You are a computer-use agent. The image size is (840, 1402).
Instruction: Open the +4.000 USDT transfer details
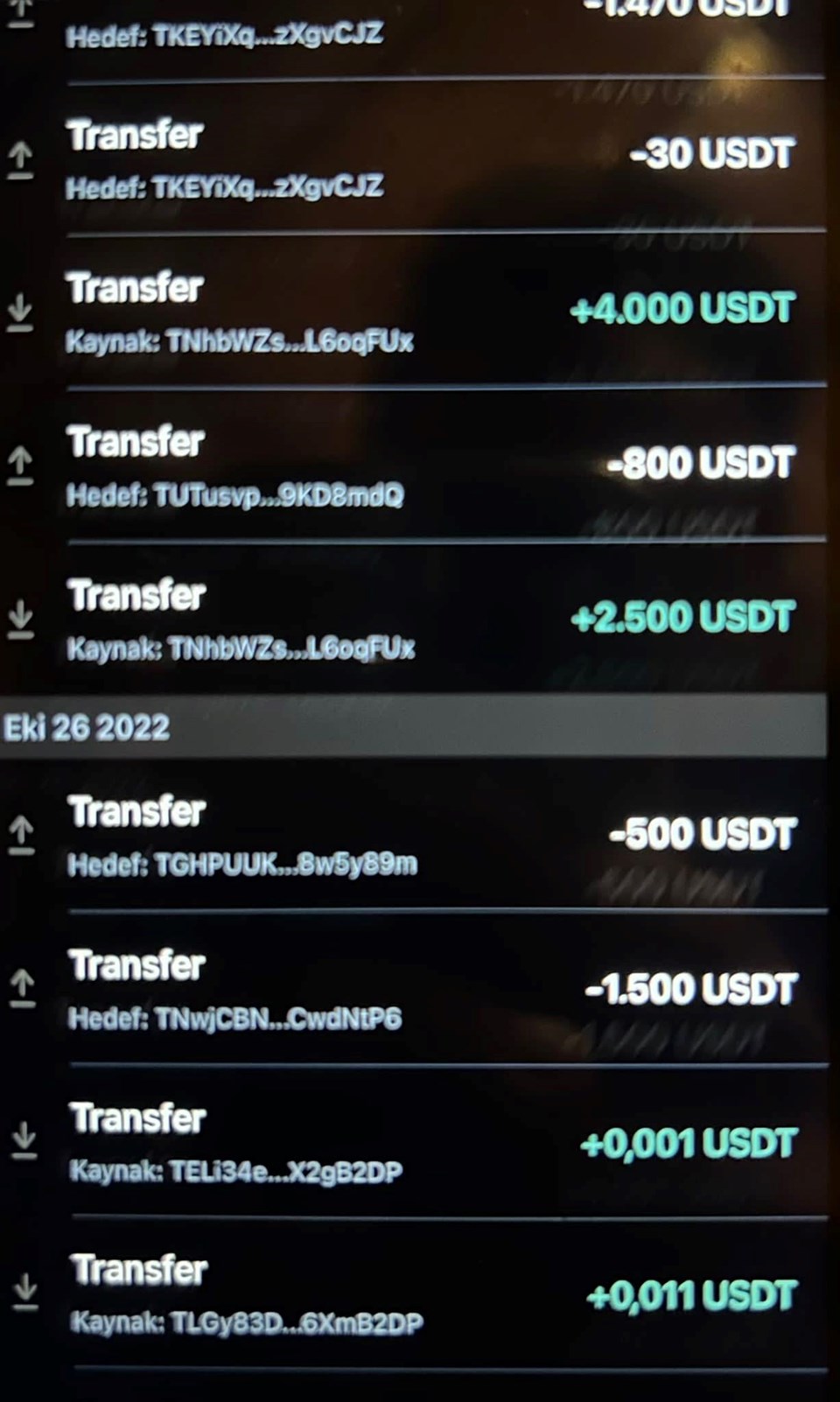[x=420, y=312]
